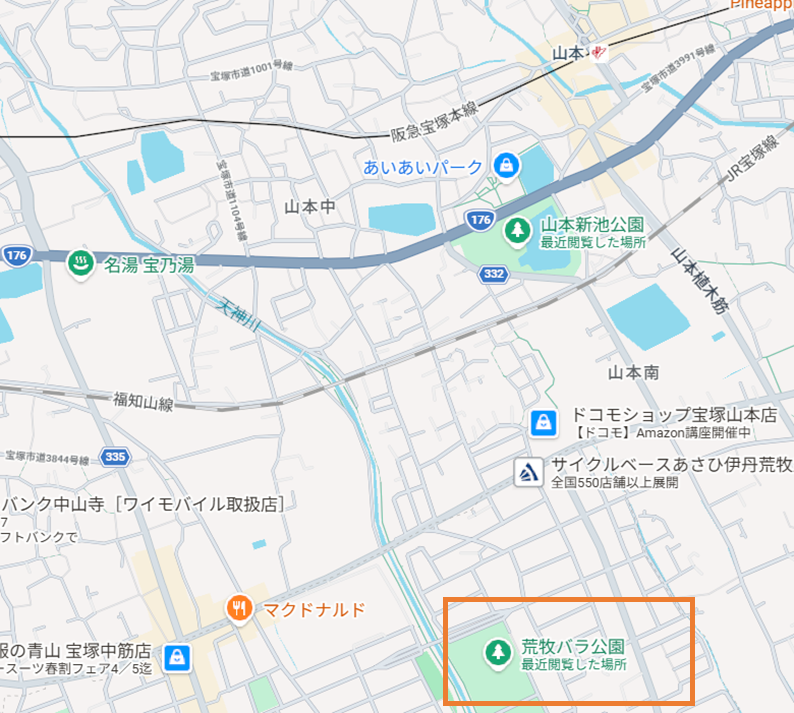Open the ドコモショップ宝塚山本店 pin
The width and height of the screenshot is (794, 713).
(x=543, y=423)
